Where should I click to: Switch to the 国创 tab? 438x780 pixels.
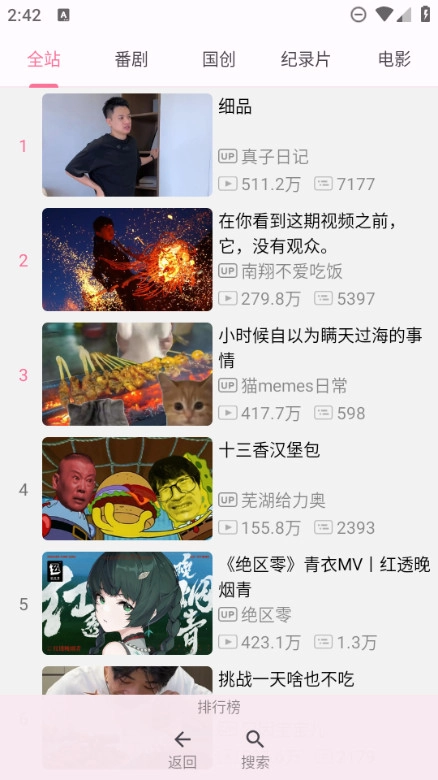tap(219, 59)
